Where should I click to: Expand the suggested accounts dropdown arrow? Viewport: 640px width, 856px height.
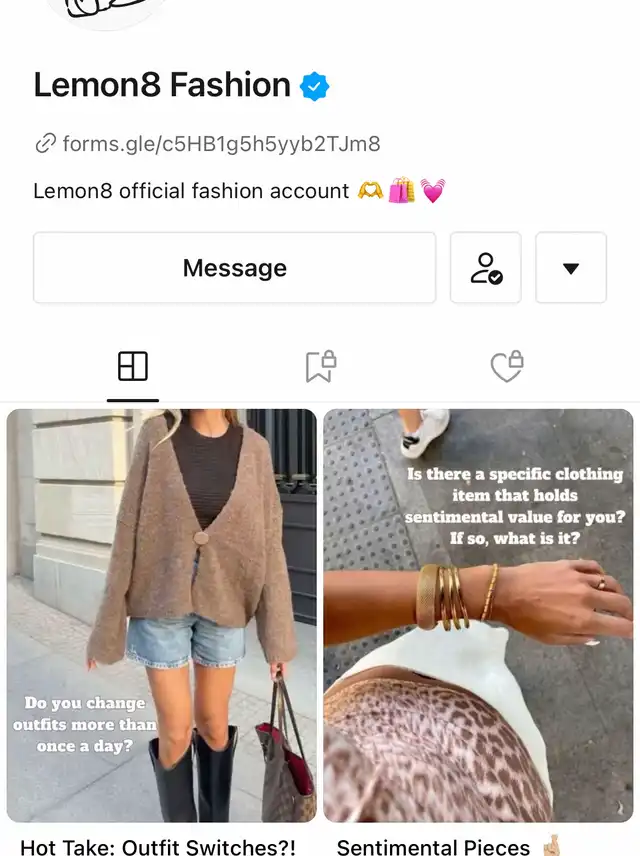click(571, 268)
